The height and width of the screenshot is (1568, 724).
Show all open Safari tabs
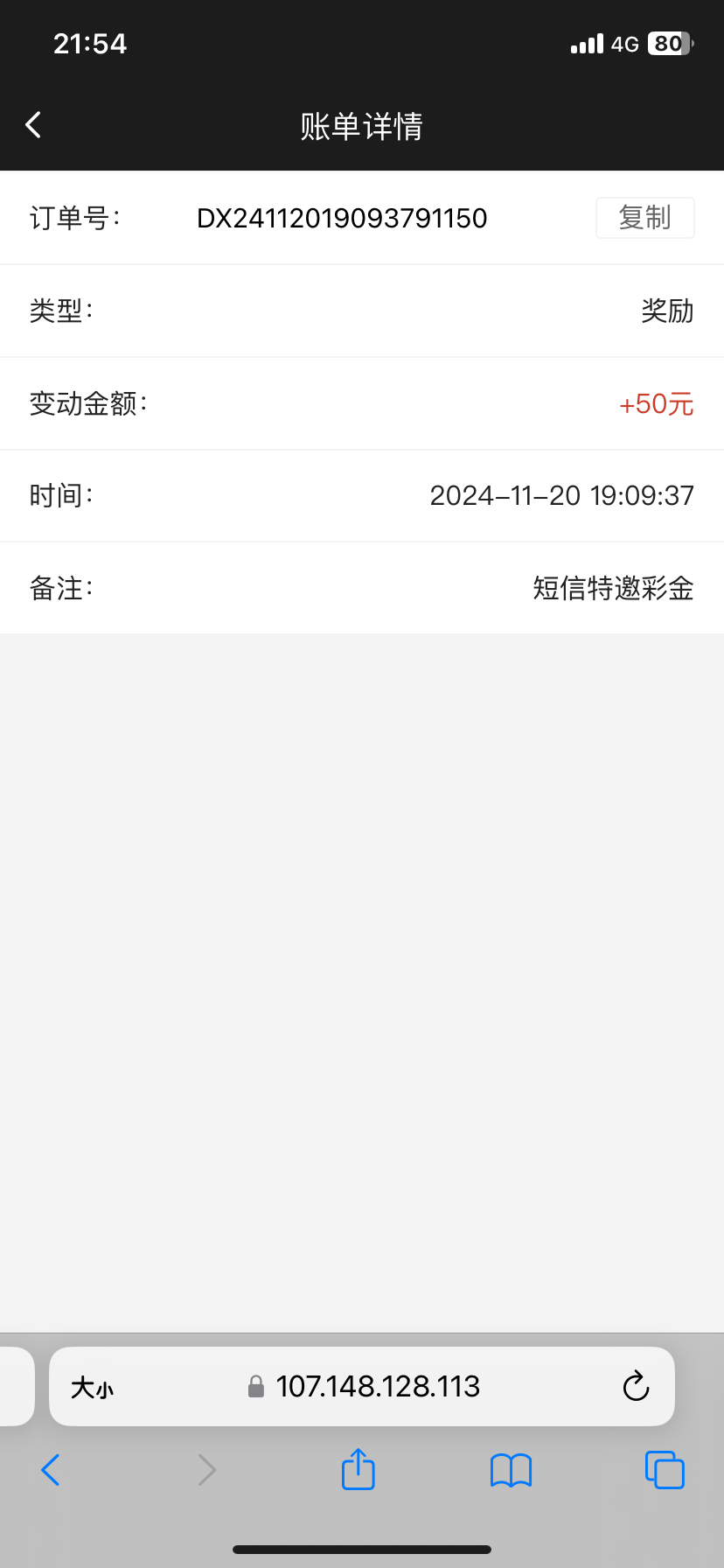click(665, 1470)
